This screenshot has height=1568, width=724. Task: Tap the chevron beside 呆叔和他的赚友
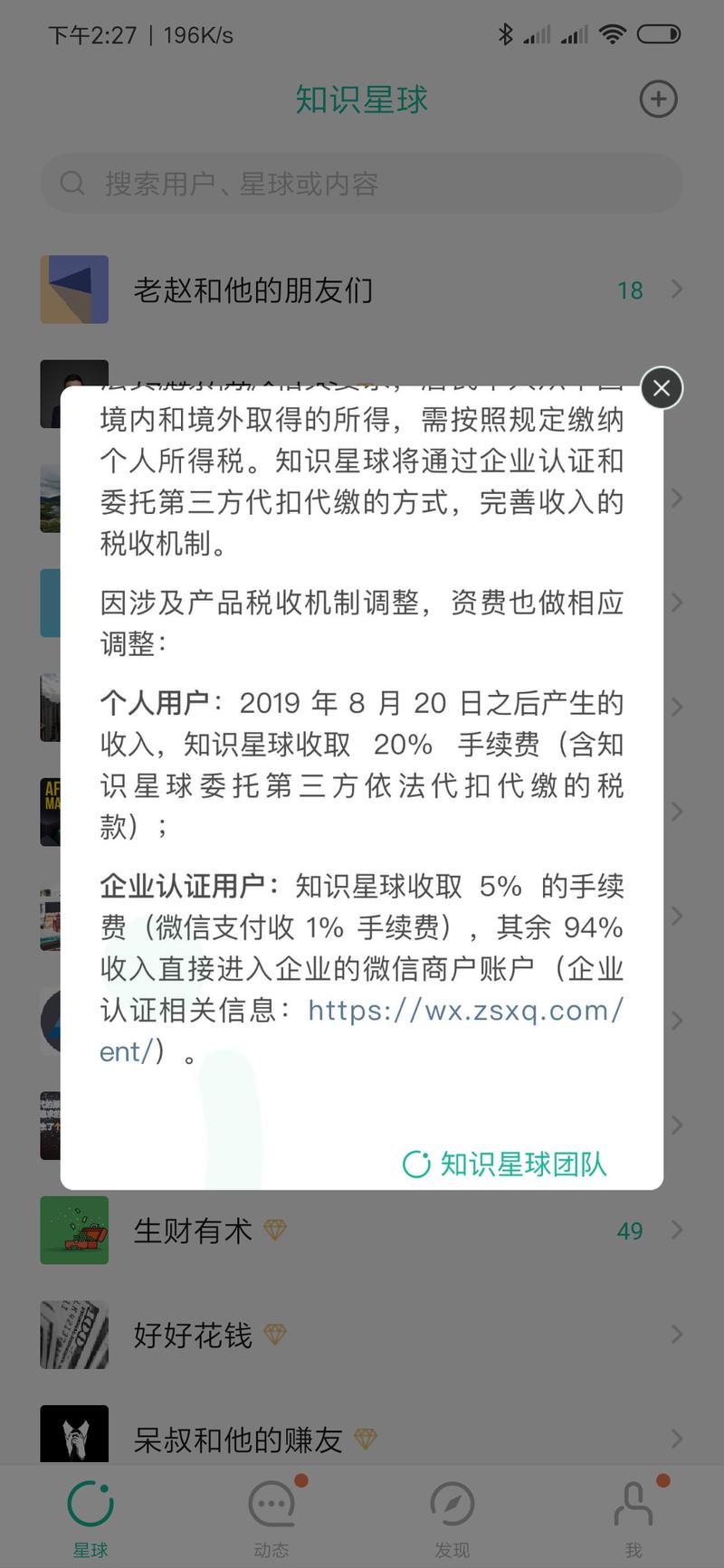675,1439
